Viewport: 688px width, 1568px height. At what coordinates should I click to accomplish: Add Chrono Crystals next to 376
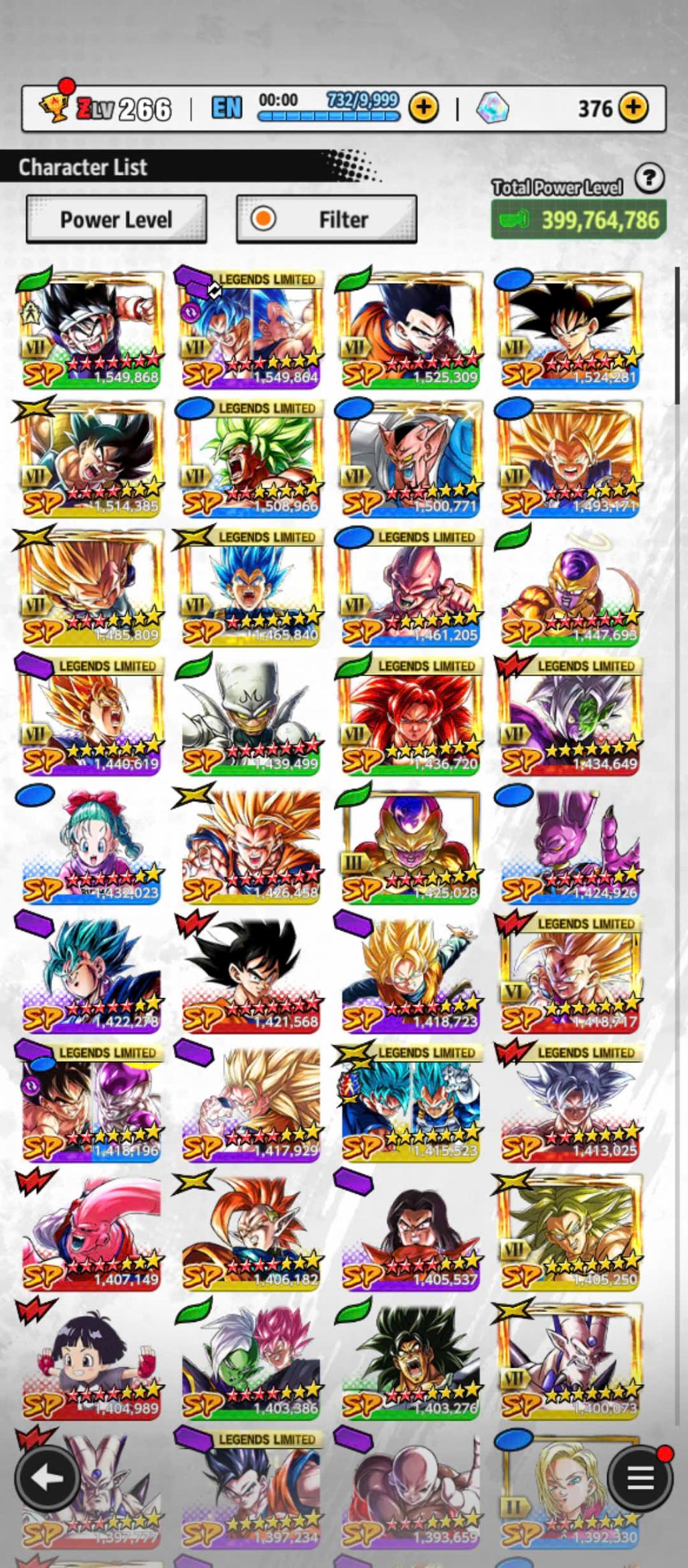(632, 107)
